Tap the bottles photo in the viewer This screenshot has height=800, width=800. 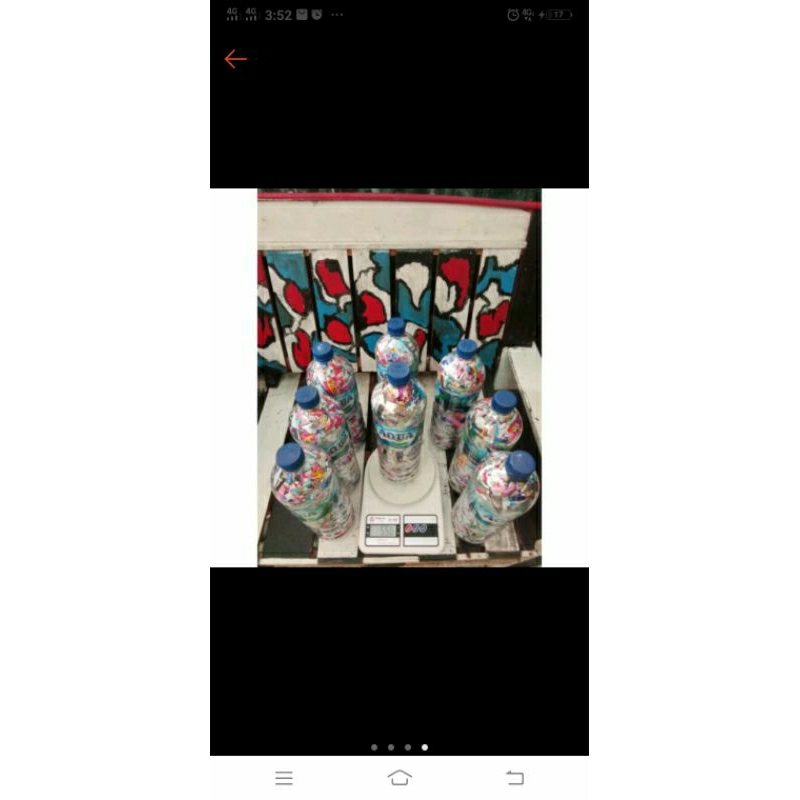(x=399, y=377)
